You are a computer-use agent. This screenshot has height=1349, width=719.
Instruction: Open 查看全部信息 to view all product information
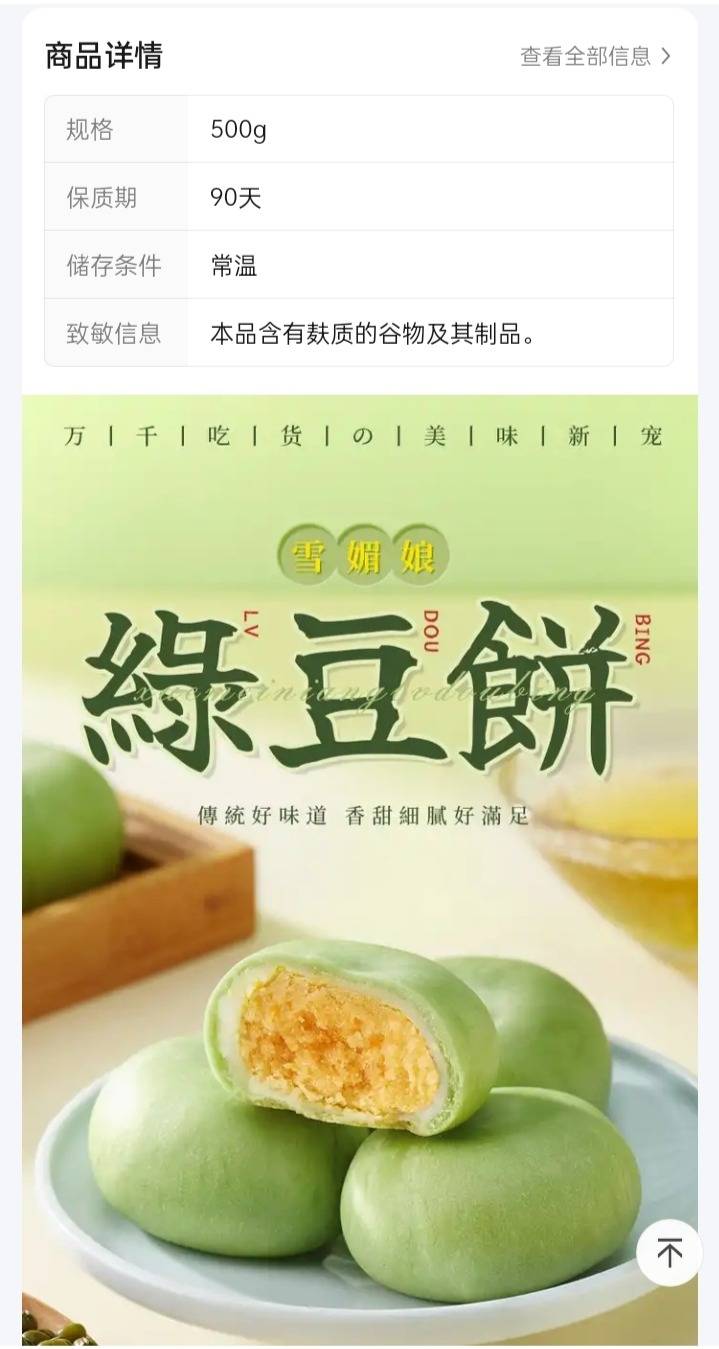[595, 56]
